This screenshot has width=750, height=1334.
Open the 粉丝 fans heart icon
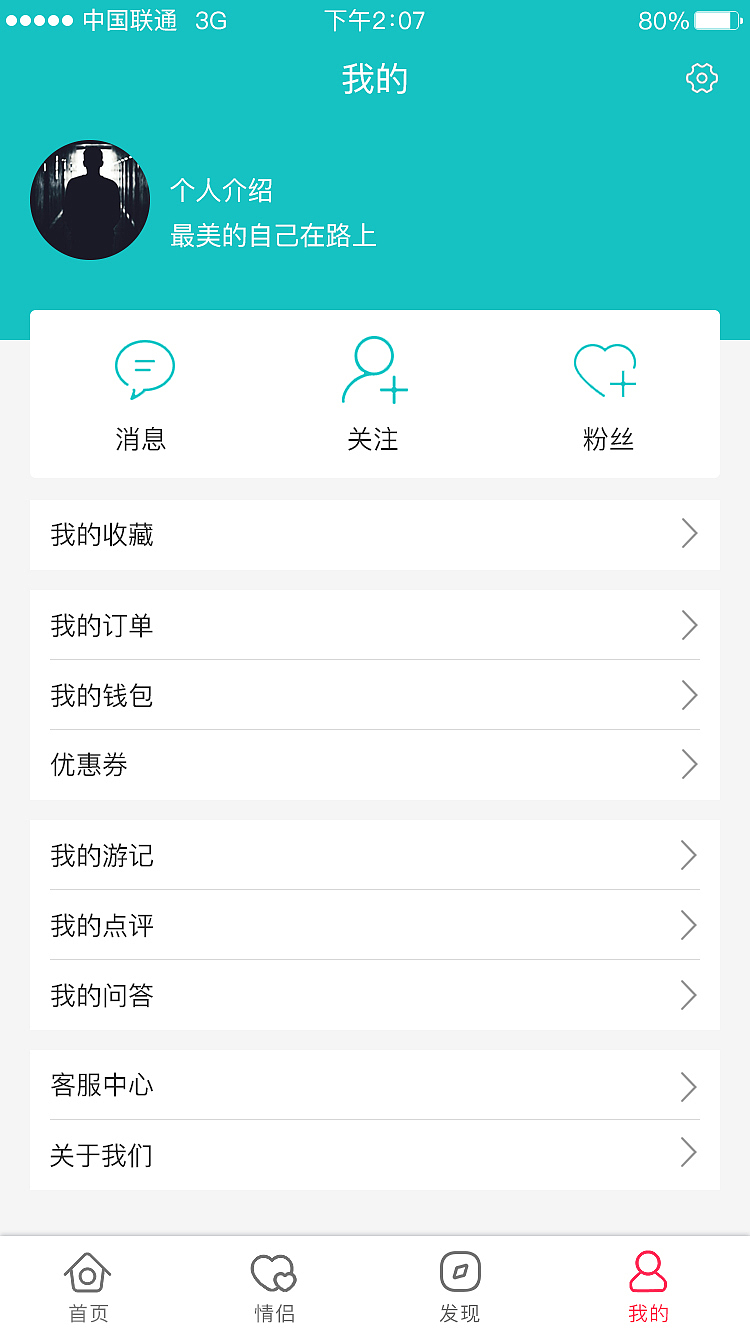[x=606, y=367]
